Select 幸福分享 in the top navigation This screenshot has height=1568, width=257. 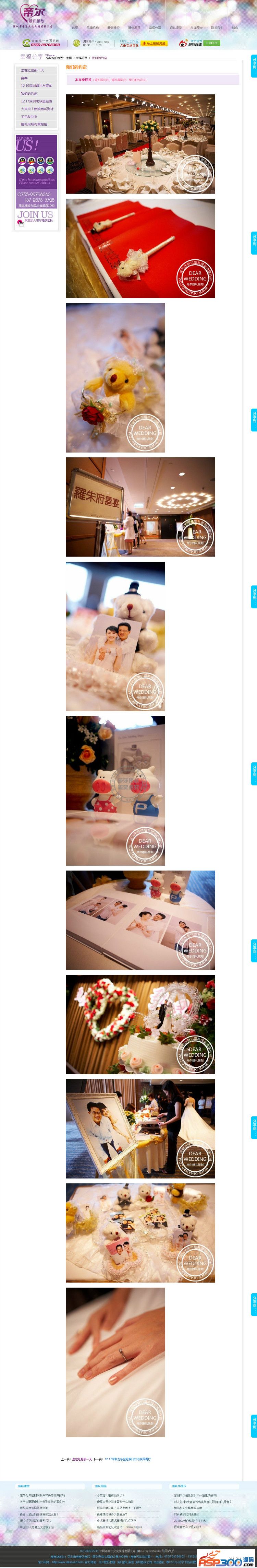[155, 28]
